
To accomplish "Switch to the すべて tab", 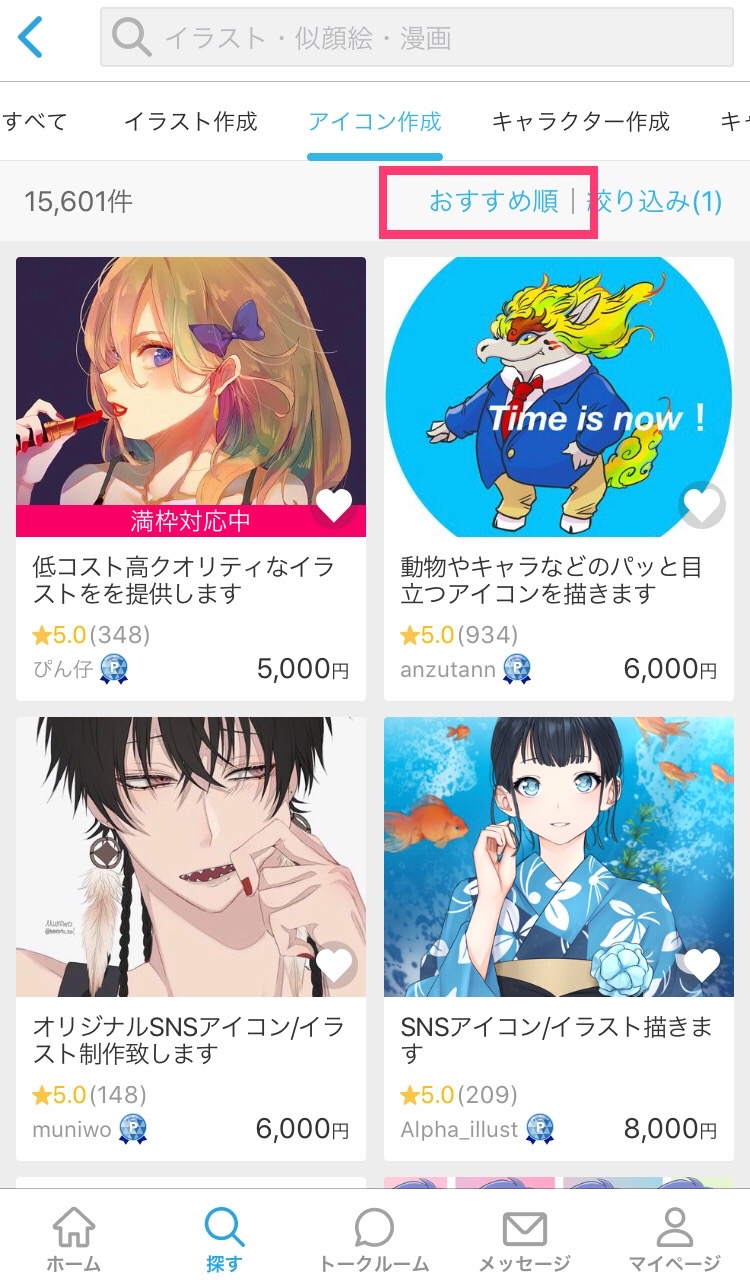I will (x=34, y=122).
